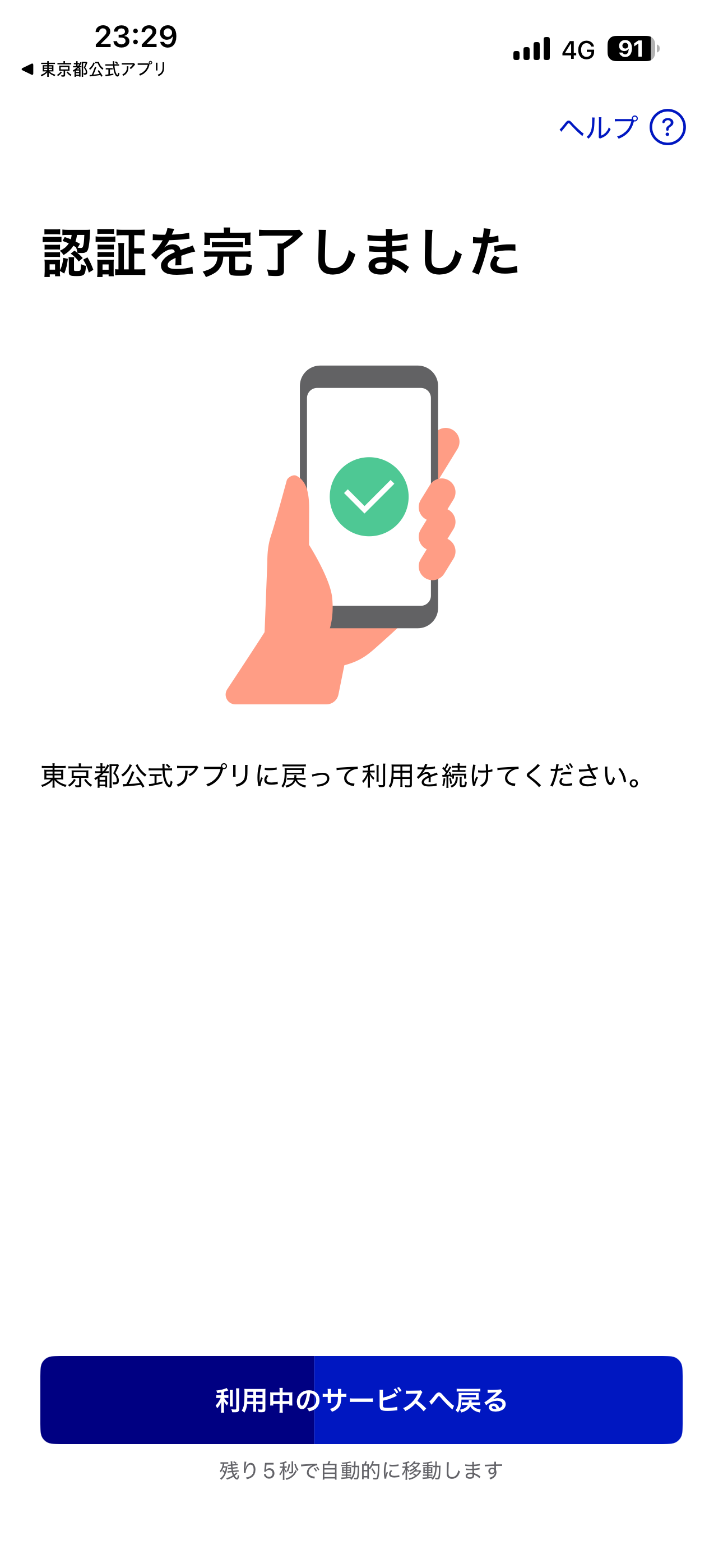723x1568 pixels.
Task: Tap the green checkmark icon on the phone illustration
Action: [x=369, y=495]
